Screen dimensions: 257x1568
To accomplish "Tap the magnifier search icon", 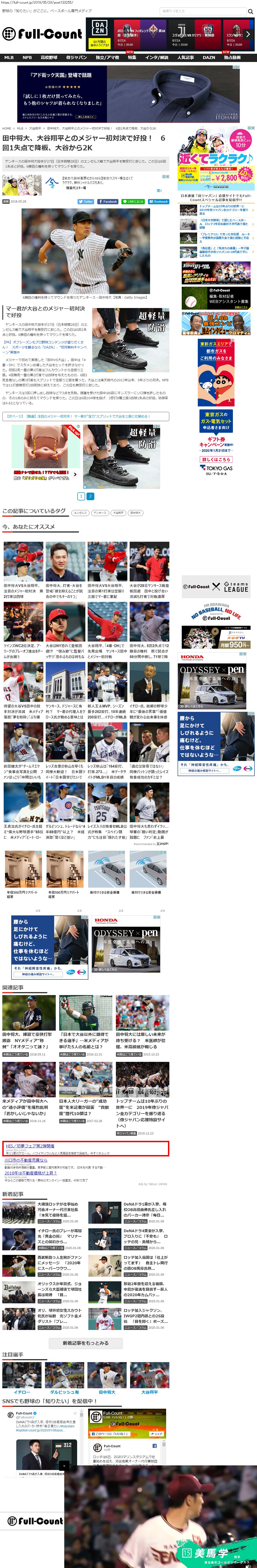I will [x=250, y=11].
